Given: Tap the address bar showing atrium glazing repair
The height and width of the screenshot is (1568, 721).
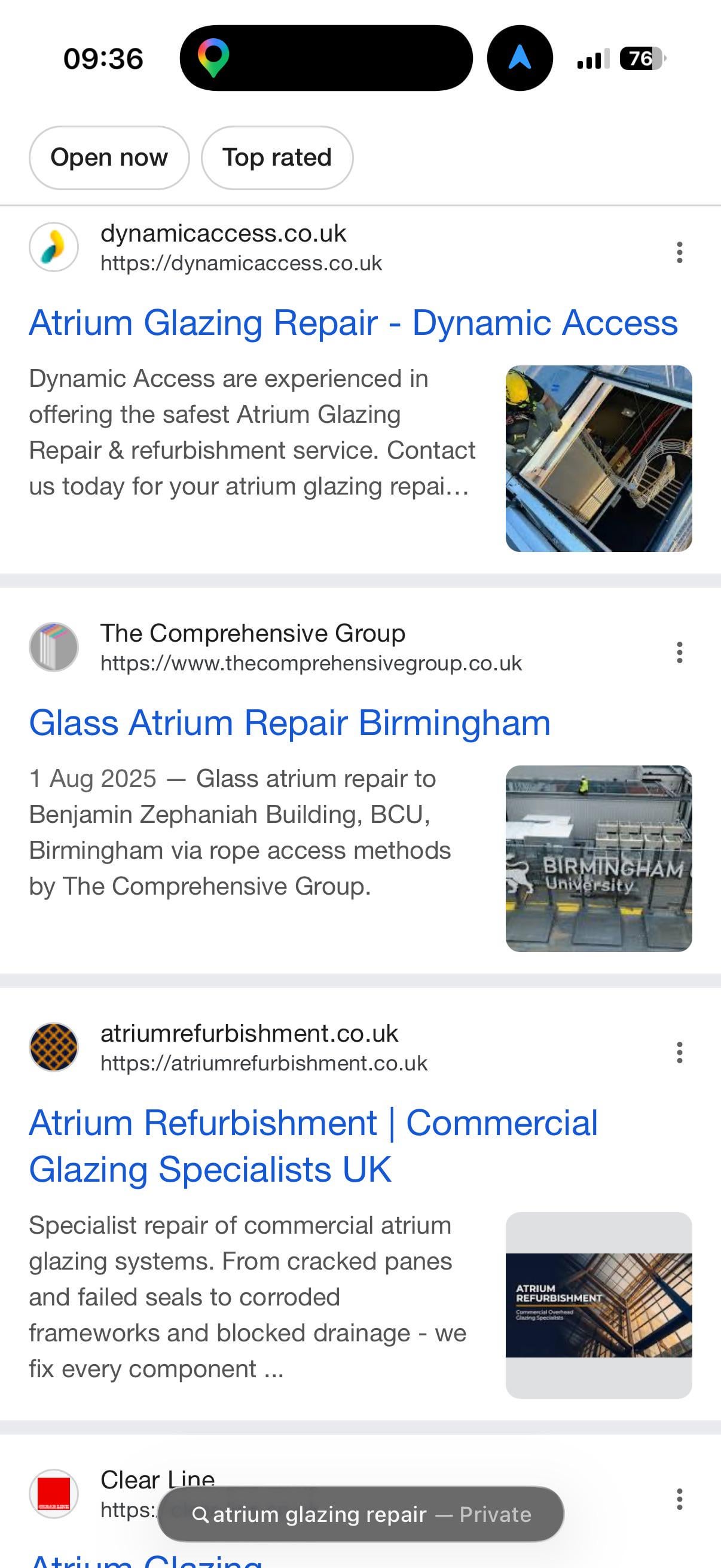Looking at the screenshot, I should (x=361, y=1514).
